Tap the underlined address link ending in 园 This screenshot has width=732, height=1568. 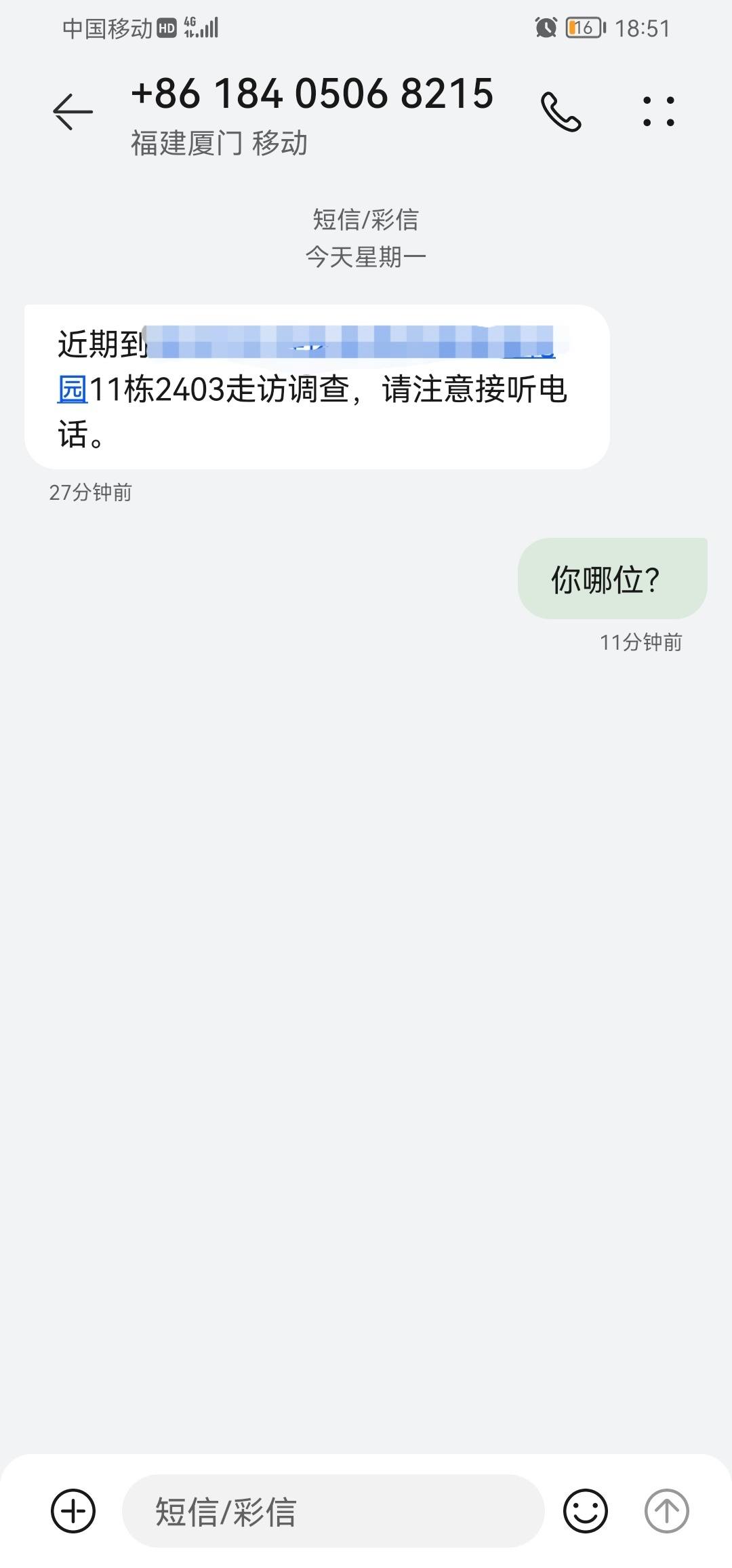click(x=73, y=389)
